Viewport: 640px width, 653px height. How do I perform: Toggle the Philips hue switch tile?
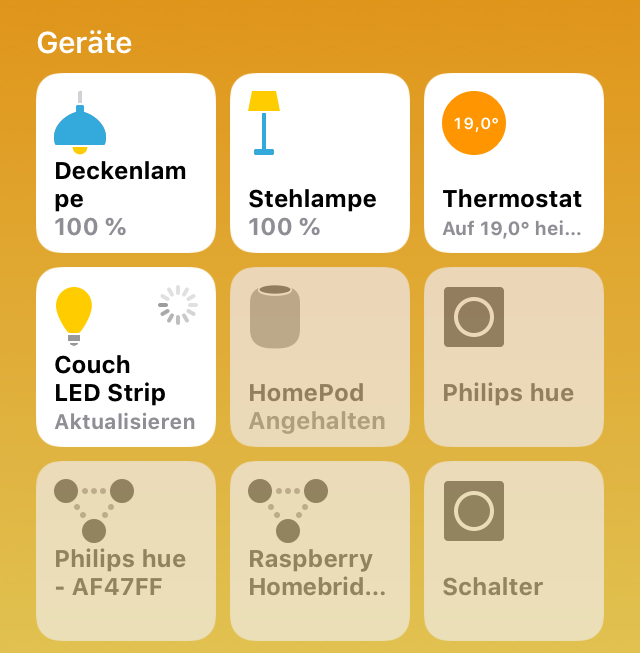(x=513, y=357)
